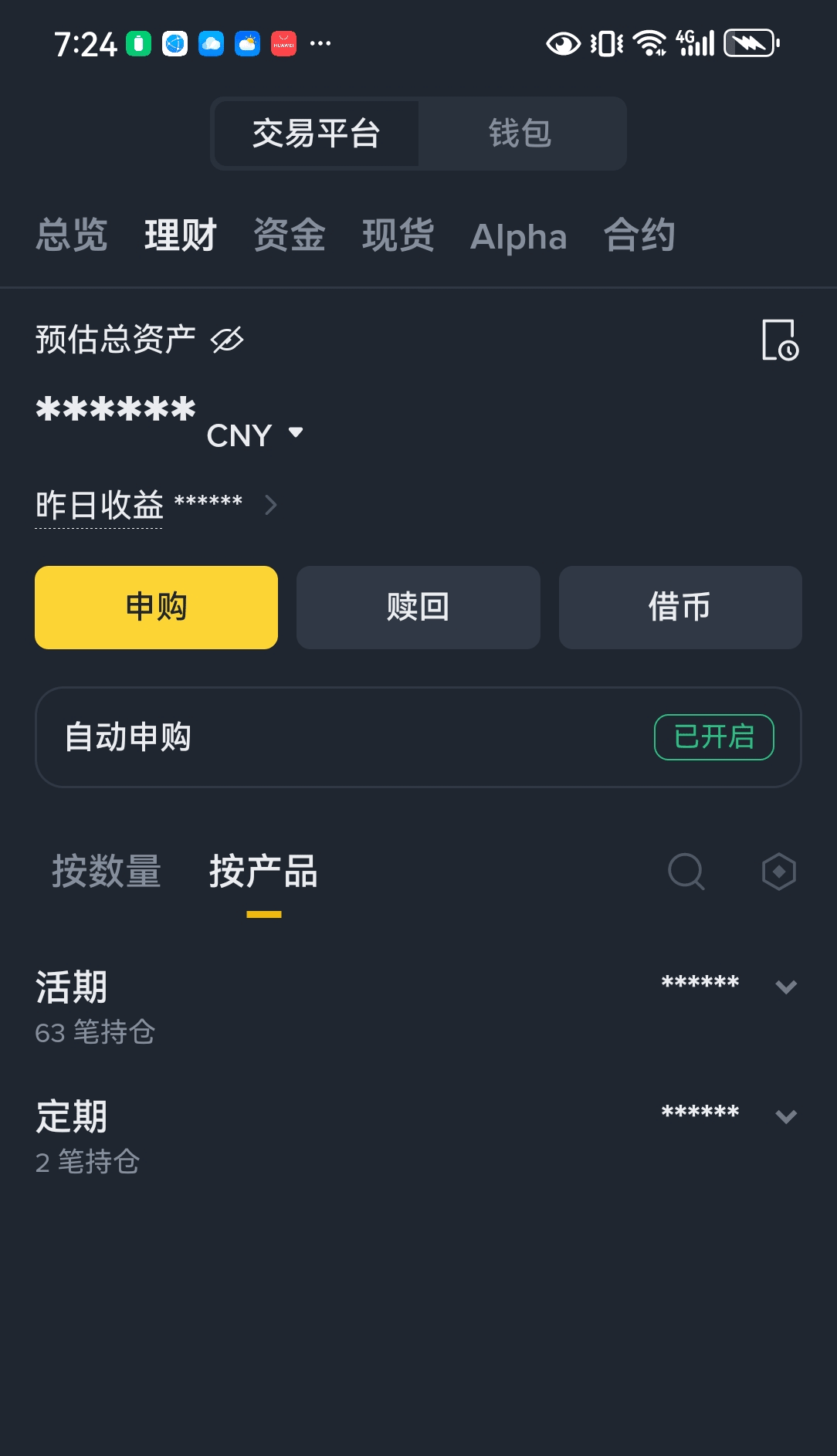Open the history records icon

pos(780,340)
